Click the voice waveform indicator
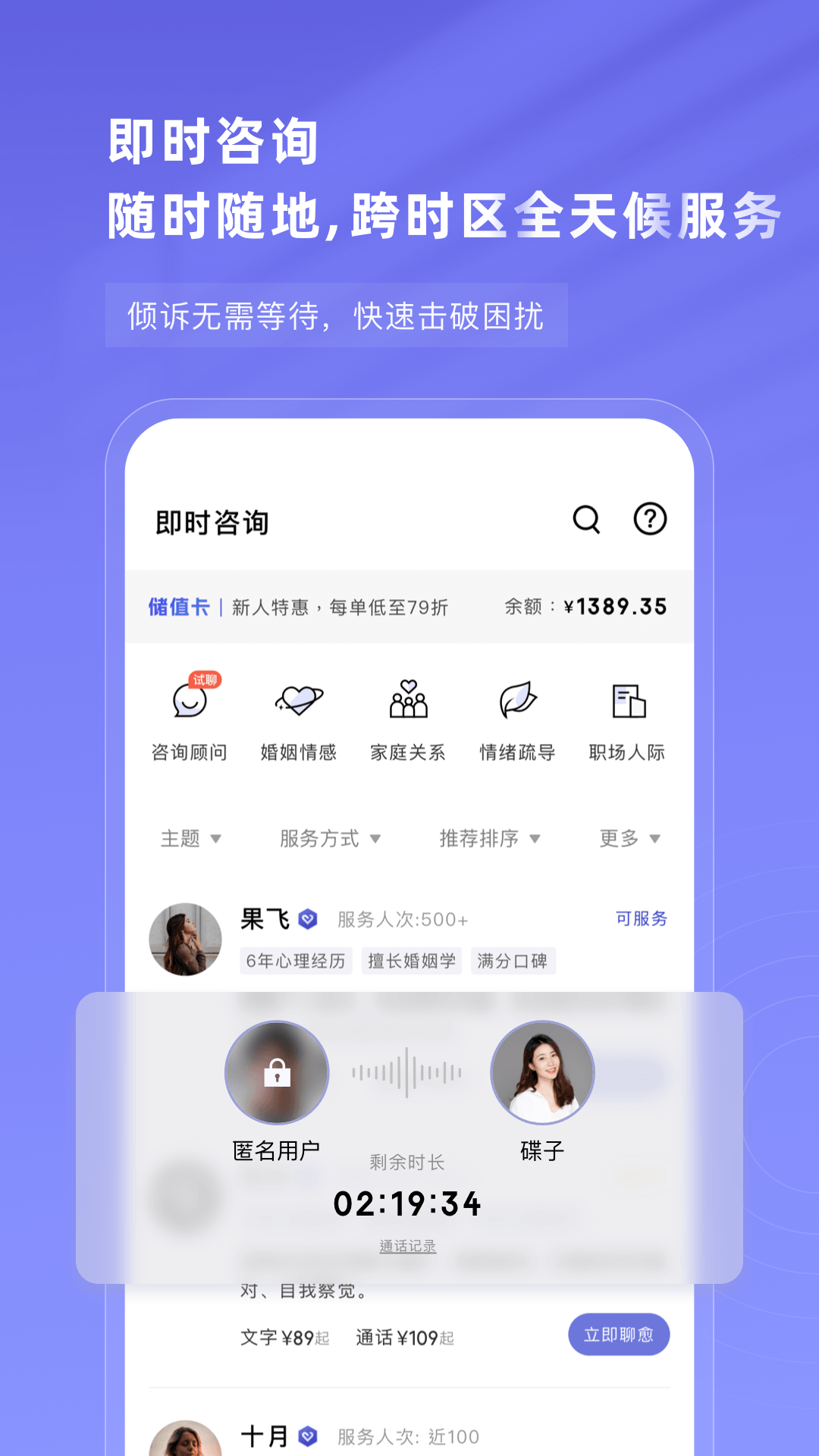Viewport: 819px width, 1456px height. click(x=408, y=1069)
